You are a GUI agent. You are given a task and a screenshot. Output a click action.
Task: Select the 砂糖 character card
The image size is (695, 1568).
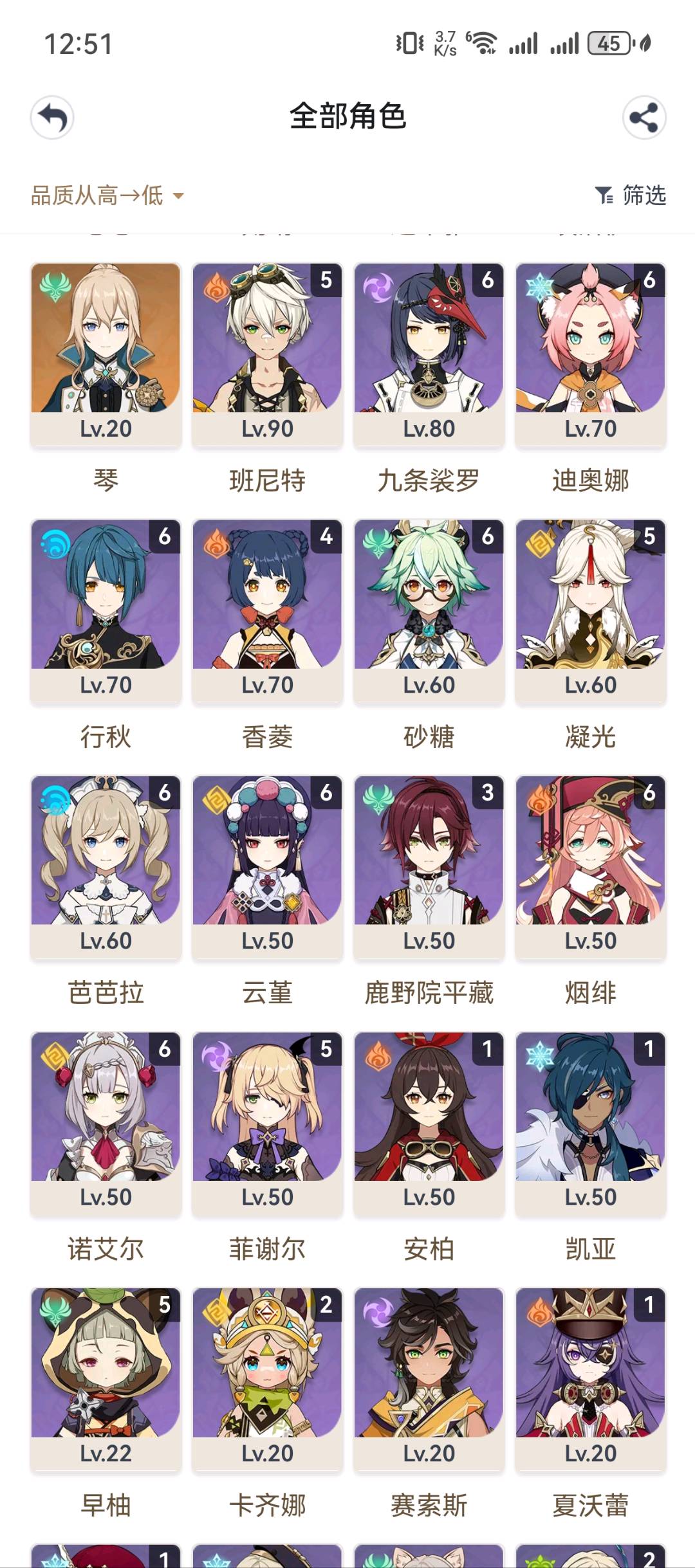point(429,610)
